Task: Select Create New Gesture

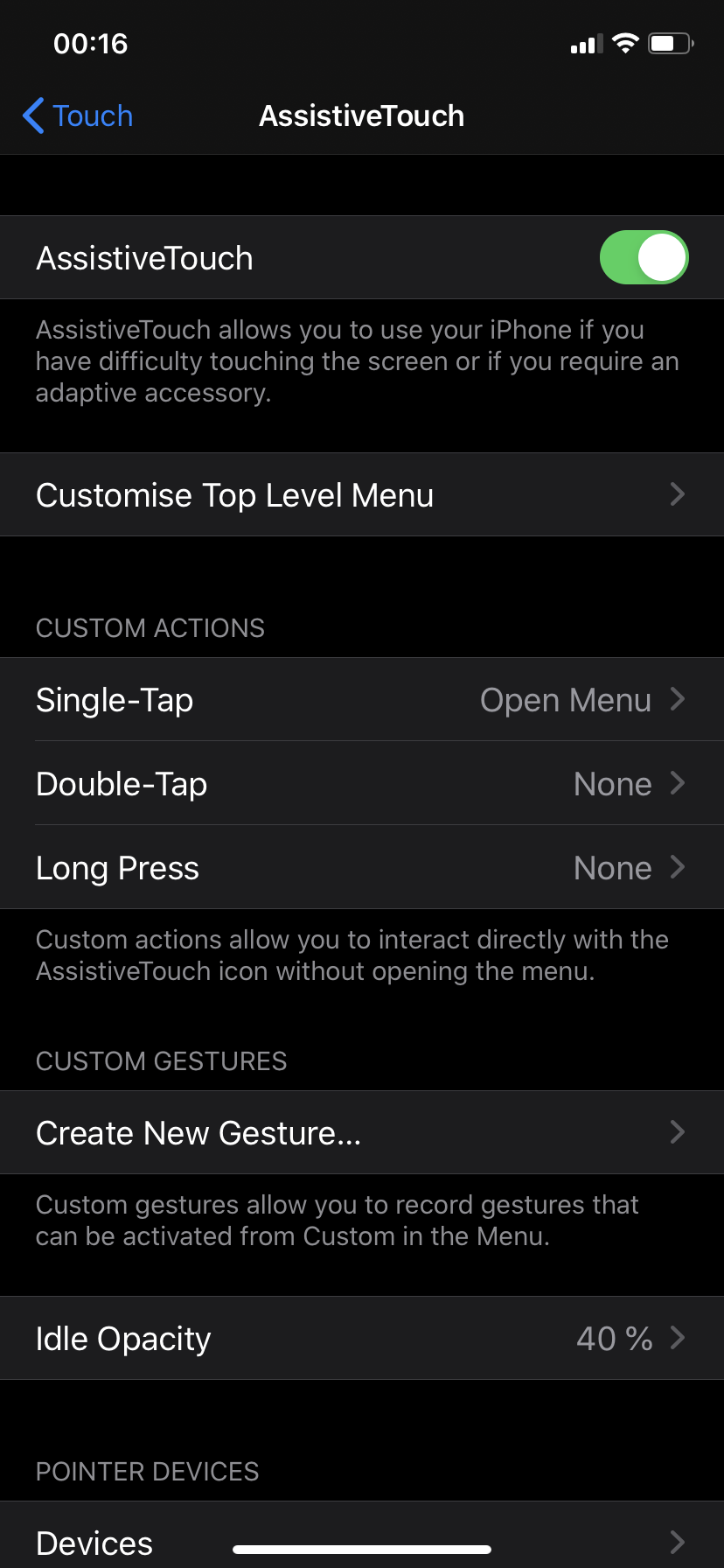Action: 362,1133
